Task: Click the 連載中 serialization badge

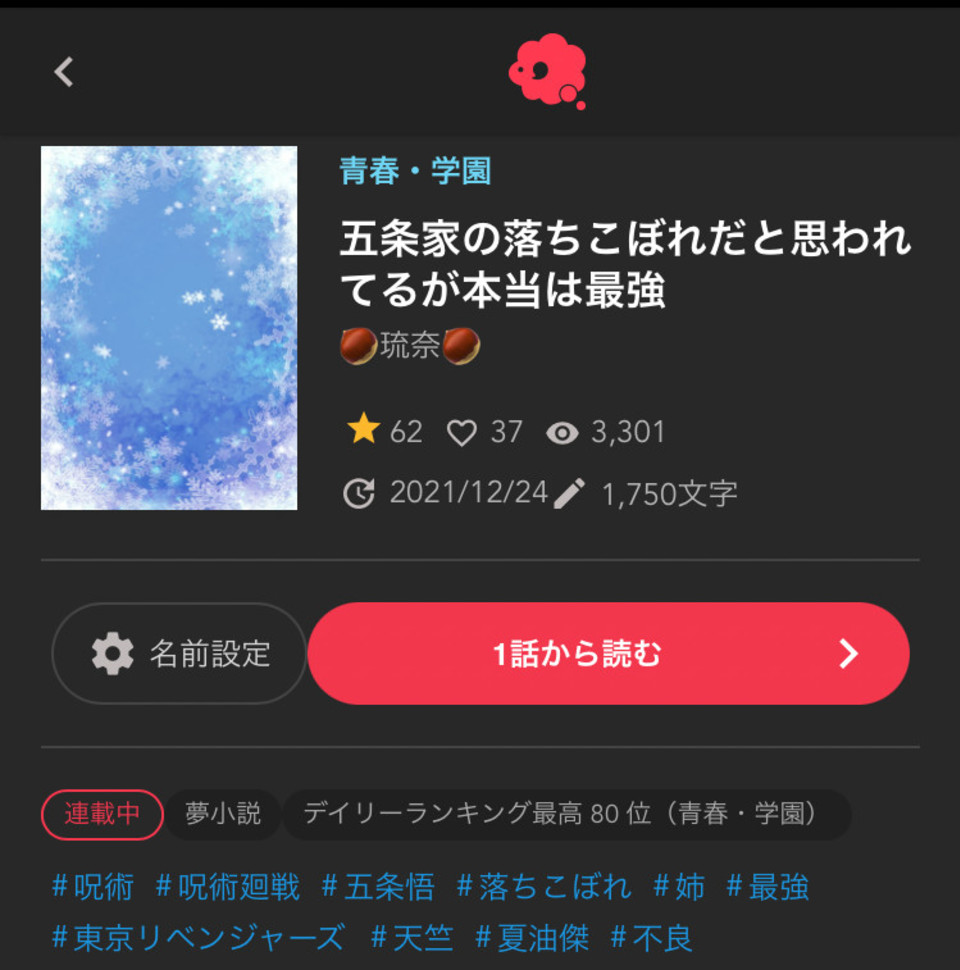Action: (x=102, y=813)
